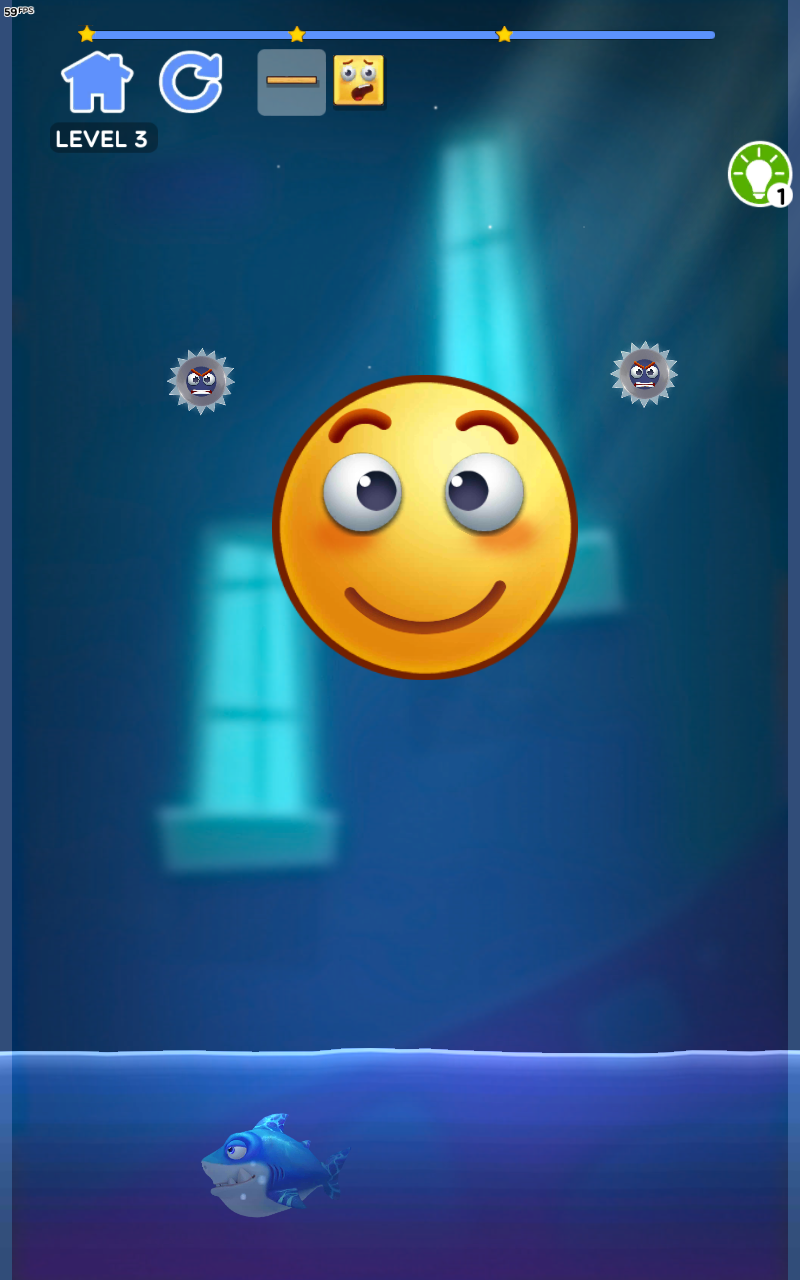800x1280 pixels.
Task: Use the lightbulb hint
Action: click(759, 174)
